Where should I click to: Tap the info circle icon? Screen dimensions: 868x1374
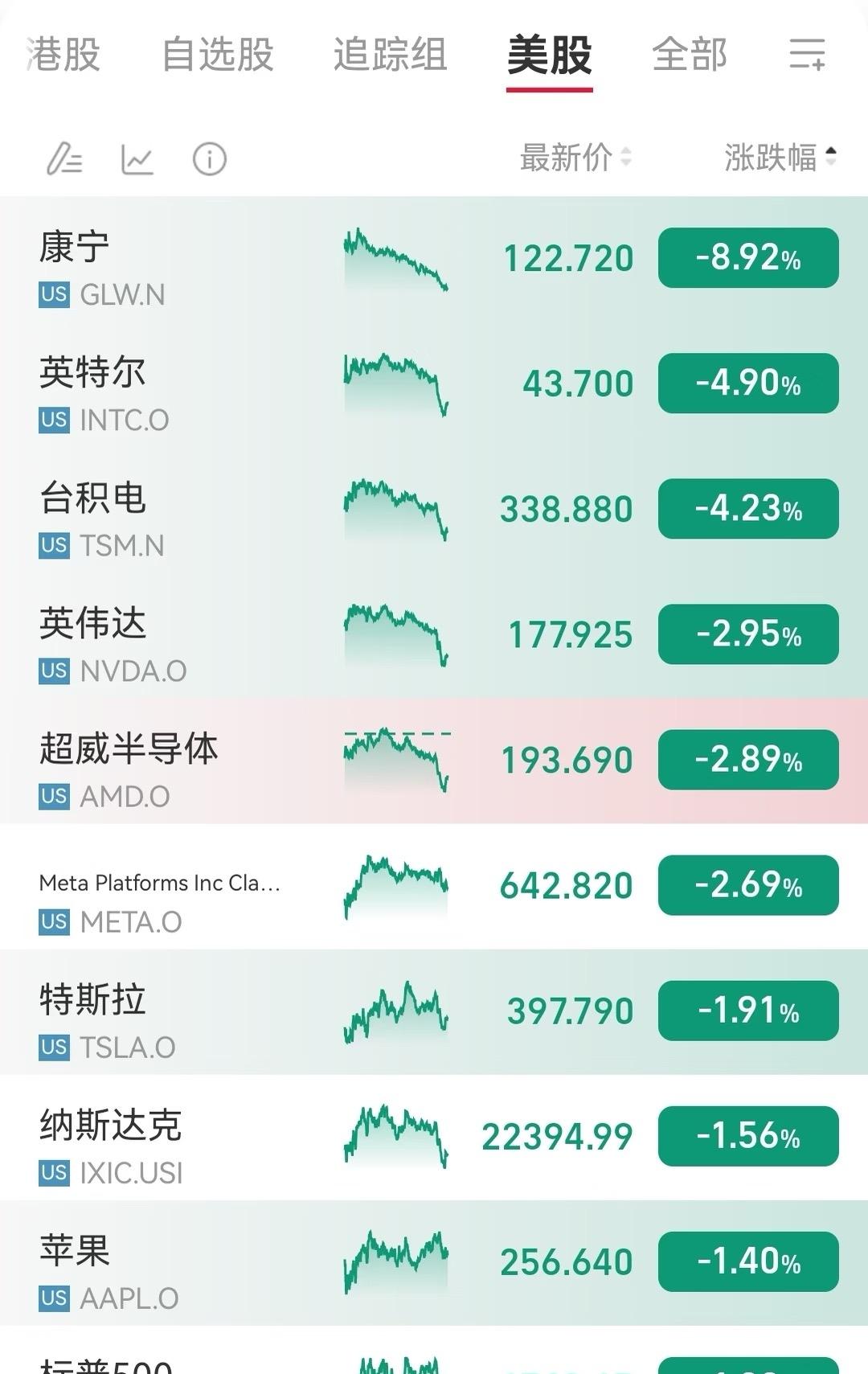coord(208,158)
